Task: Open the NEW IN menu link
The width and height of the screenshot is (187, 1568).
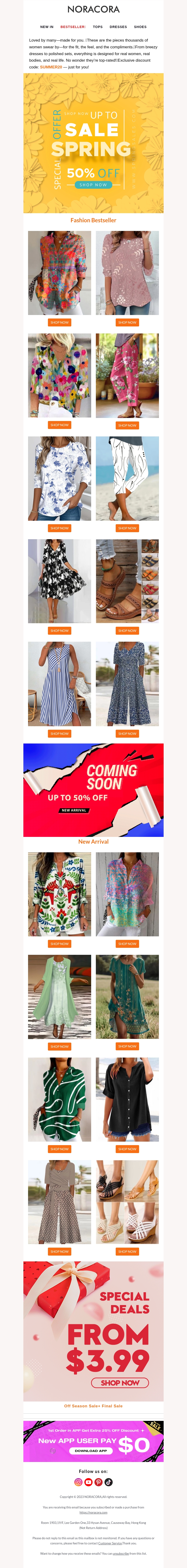Action: tap(47, 27)
